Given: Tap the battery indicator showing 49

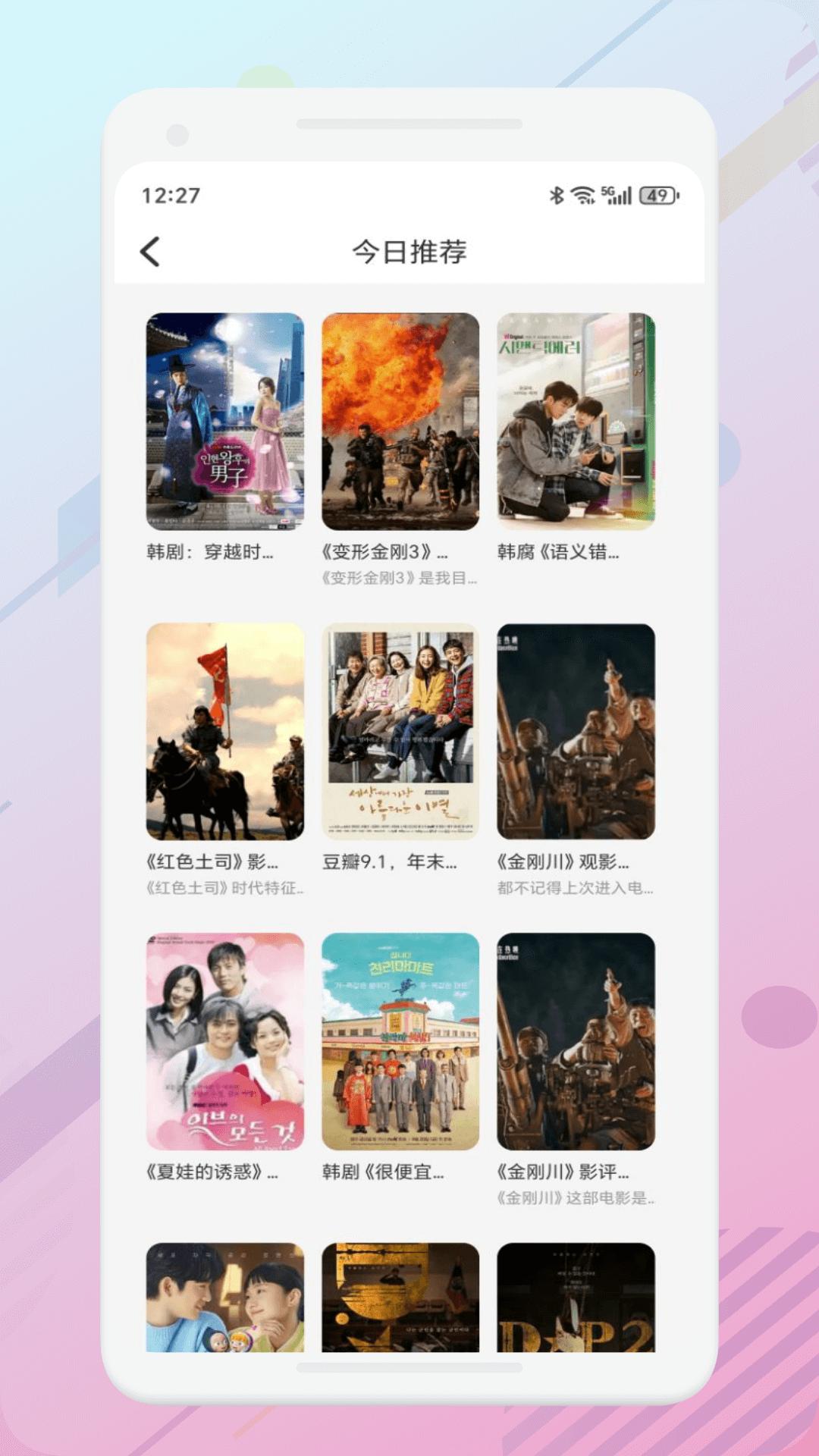Looking at the screenshot, I should point(657,196).
